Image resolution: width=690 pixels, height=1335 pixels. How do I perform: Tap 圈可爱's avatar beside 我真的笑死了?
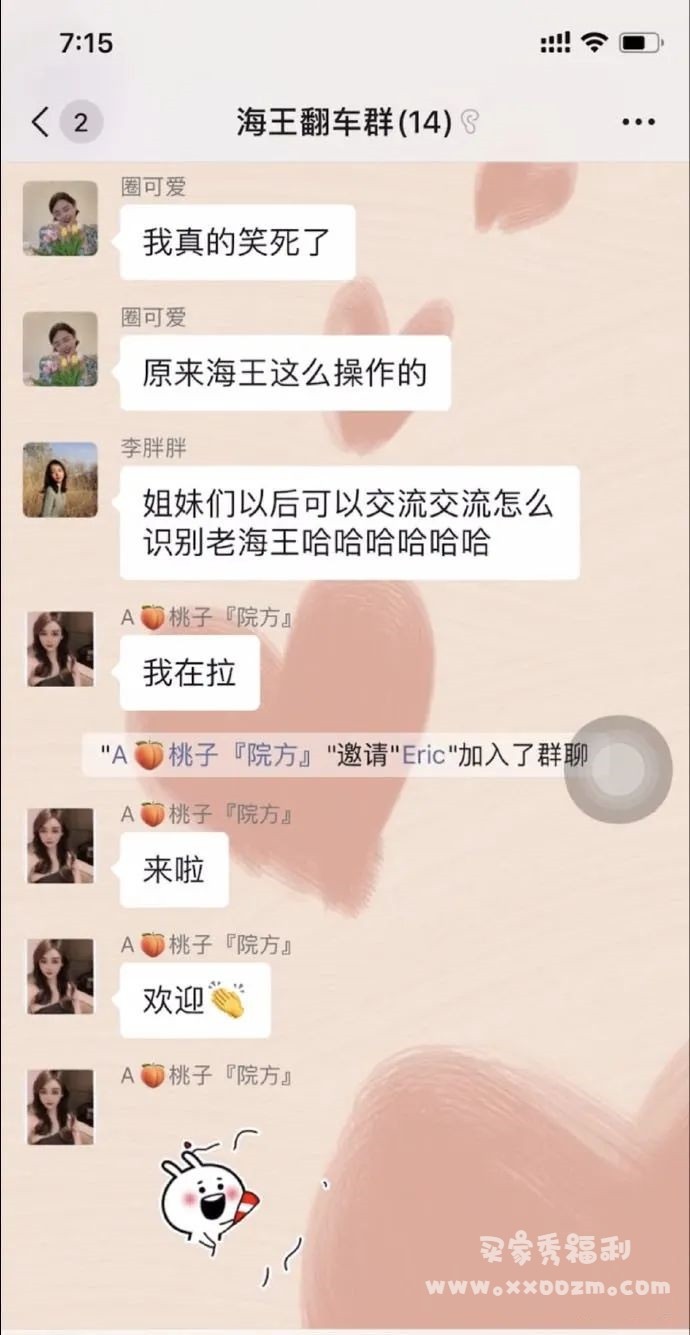60,218
